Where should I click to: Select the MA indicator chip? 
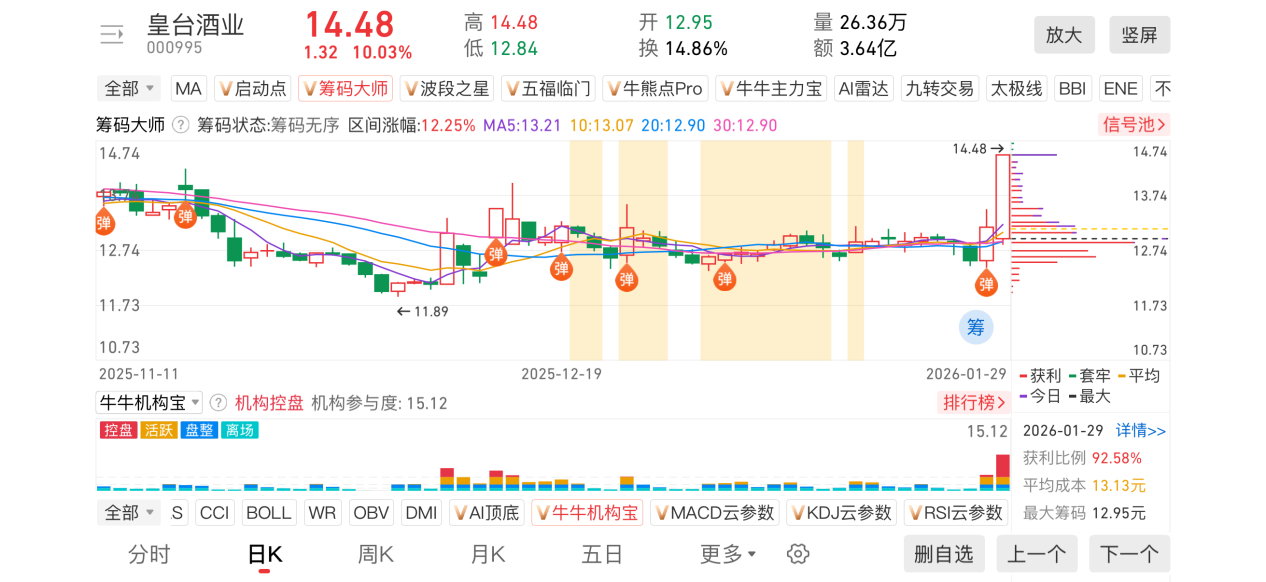click(x=188, y=89)
